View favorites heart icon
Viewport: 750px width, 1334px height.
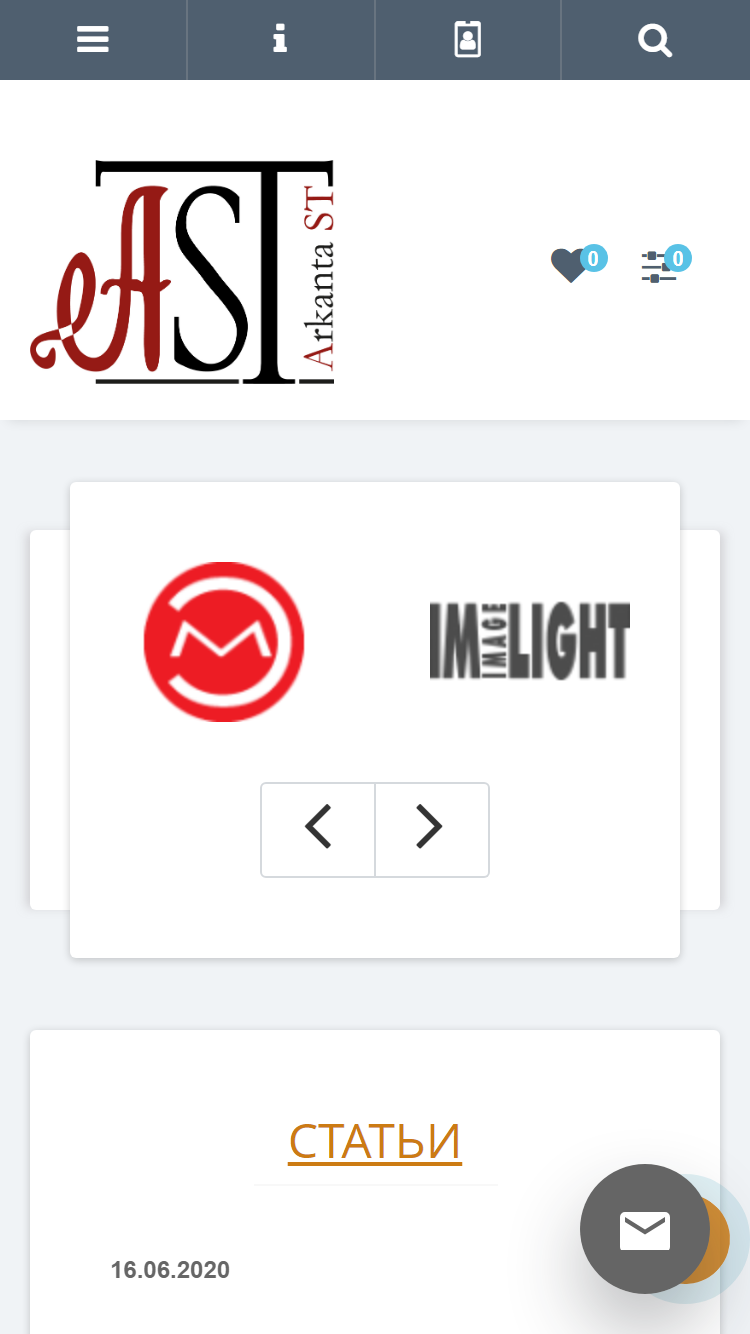click(x=570, y=266)
